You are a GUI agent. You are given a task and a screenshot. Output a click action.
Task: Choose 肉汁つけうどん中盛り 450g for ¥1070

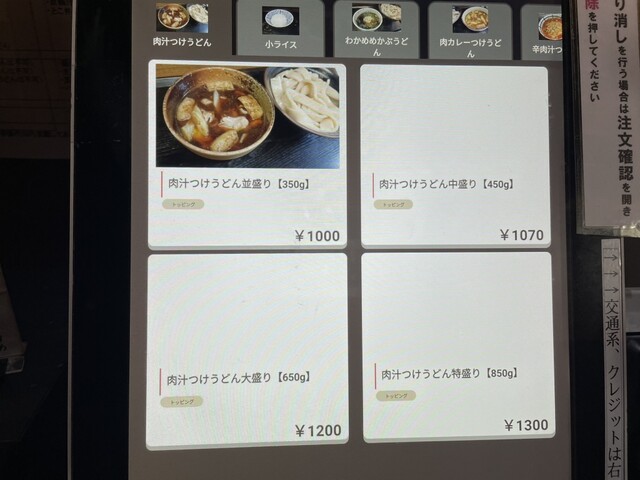pyautogui.click(x=455, y=155)
